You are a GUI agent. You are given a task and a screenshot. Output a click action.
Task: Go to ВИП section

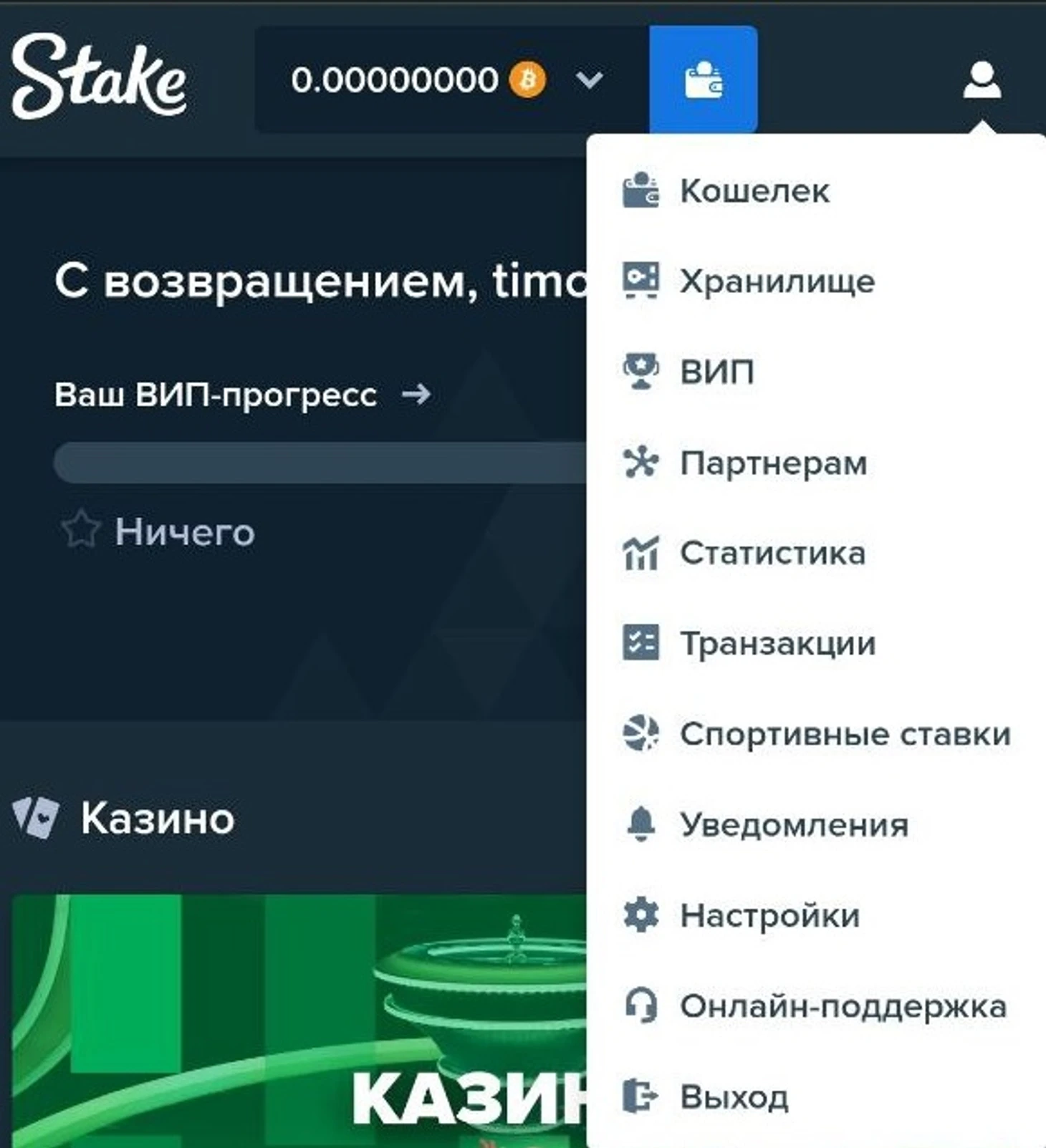point(716,372)
